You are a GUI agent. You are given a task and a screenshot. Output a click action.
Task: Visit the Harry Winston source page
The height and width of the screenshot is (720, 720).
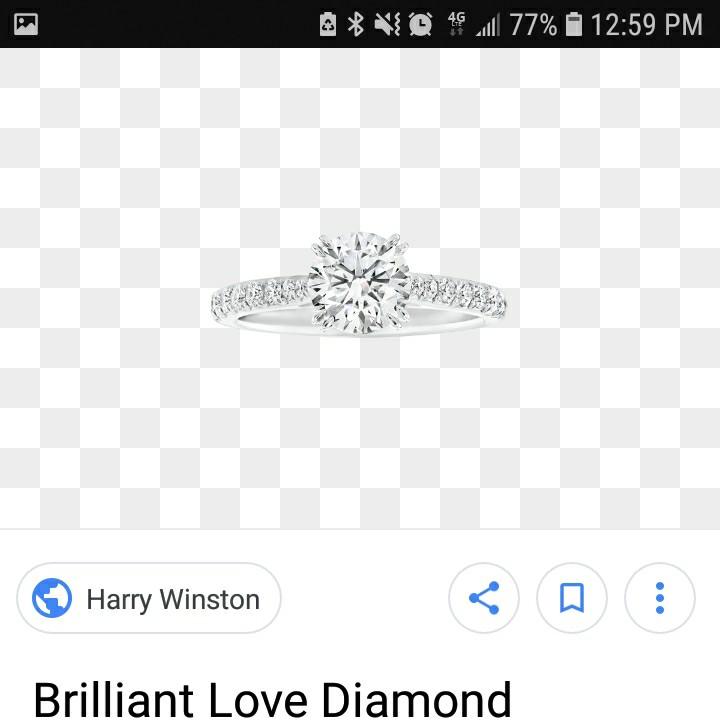(x=149, y=599)
